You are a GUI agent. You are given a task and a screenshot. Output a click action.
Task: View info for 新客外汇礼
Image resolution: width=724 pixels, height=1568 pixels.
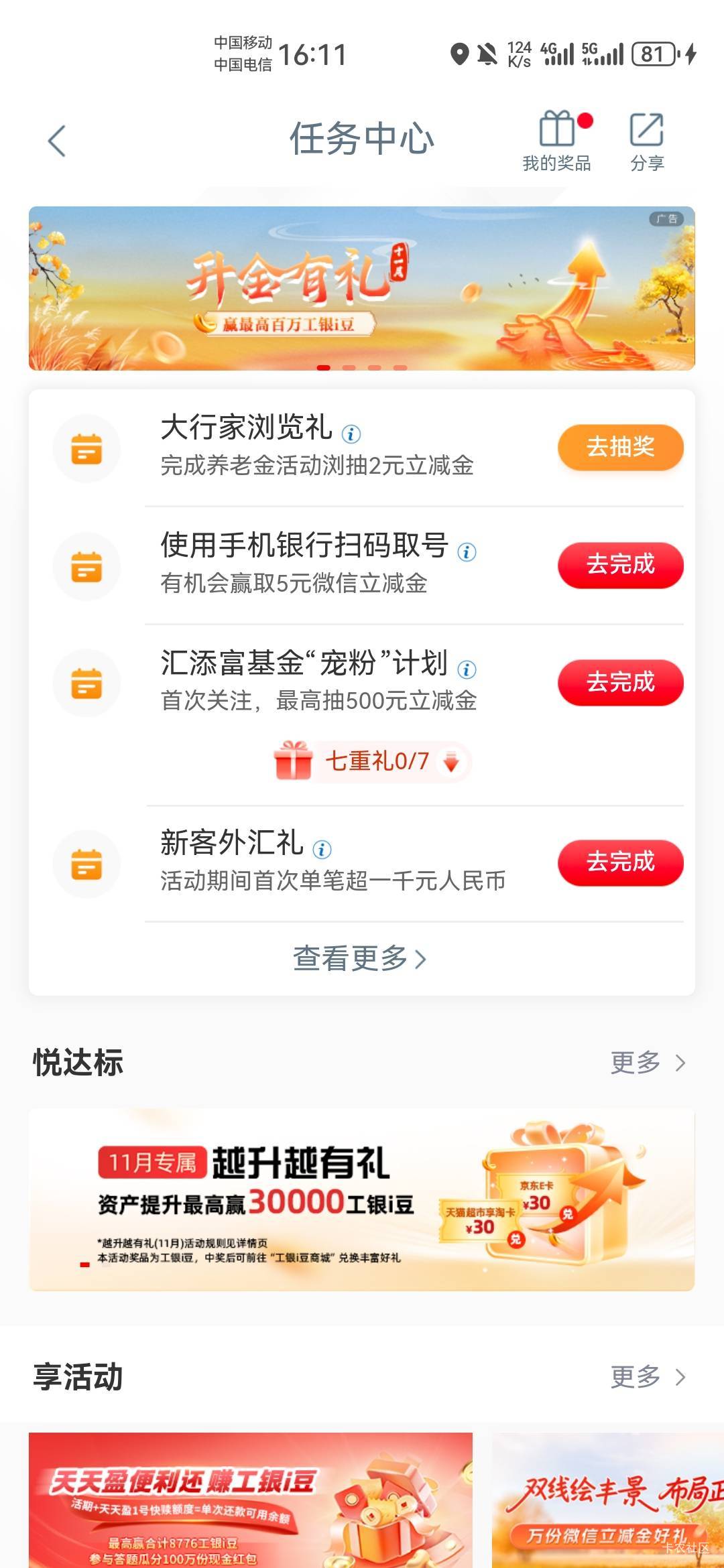(322, 850)
